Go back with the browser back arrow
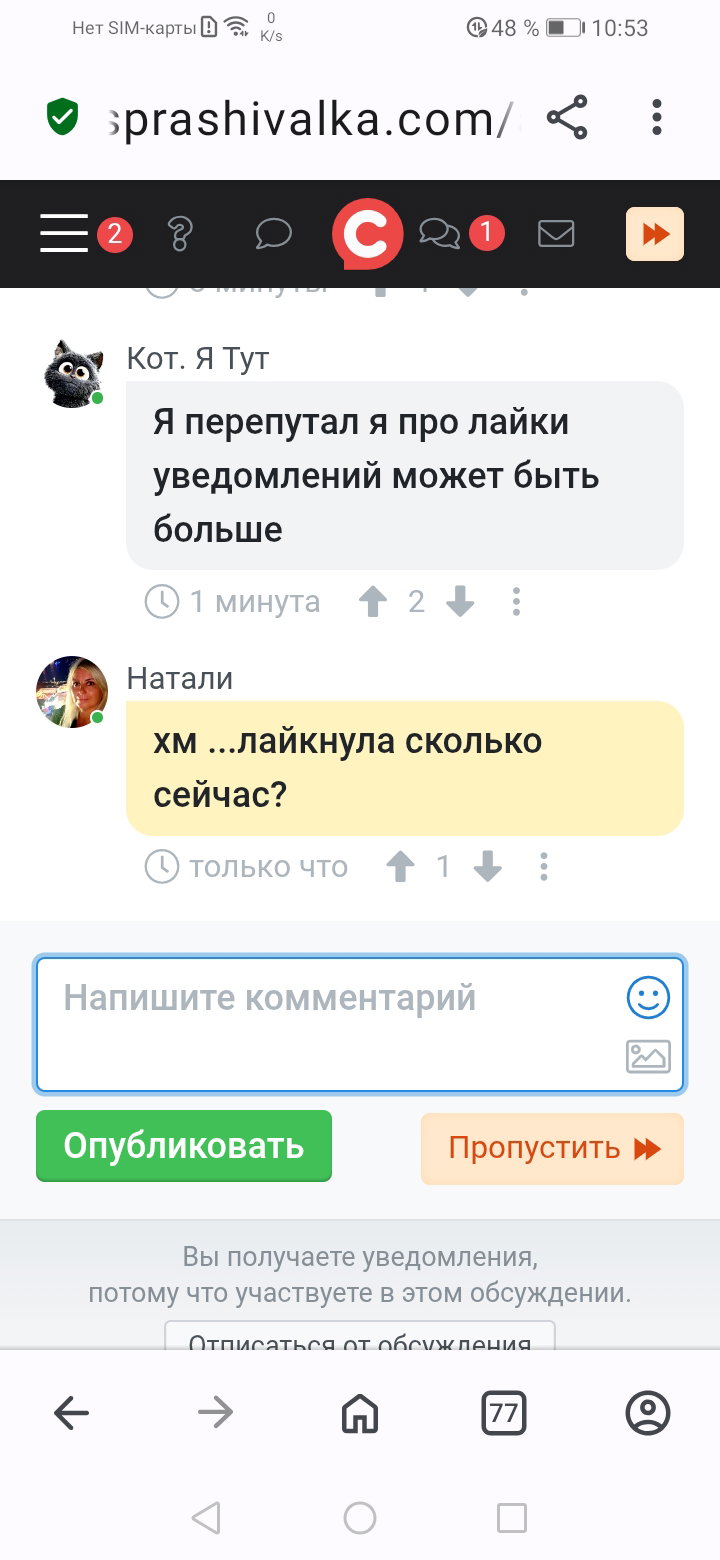The image size is (720, 1560). [x=71, y=1413]
